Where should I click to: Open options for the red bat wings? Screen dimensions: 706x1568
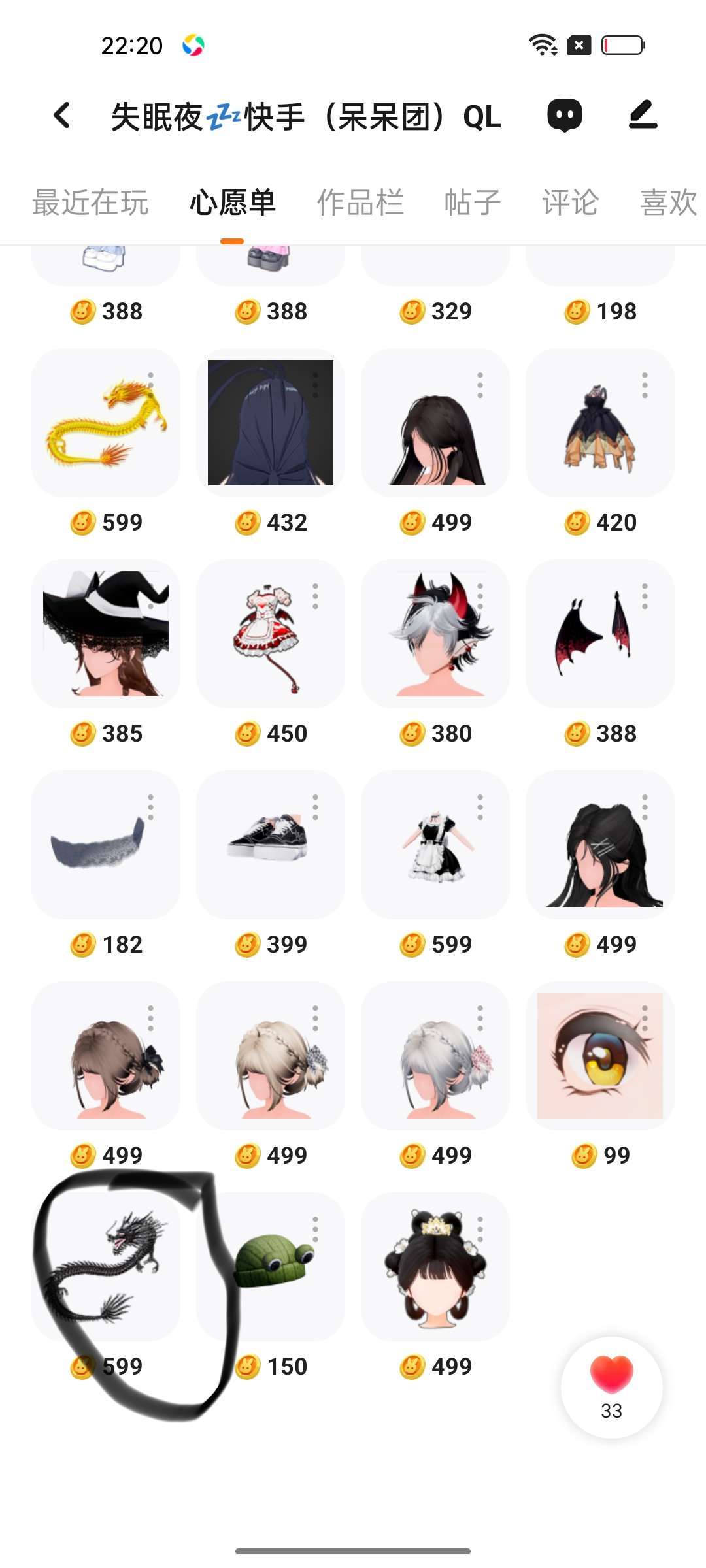coord(645,596)
